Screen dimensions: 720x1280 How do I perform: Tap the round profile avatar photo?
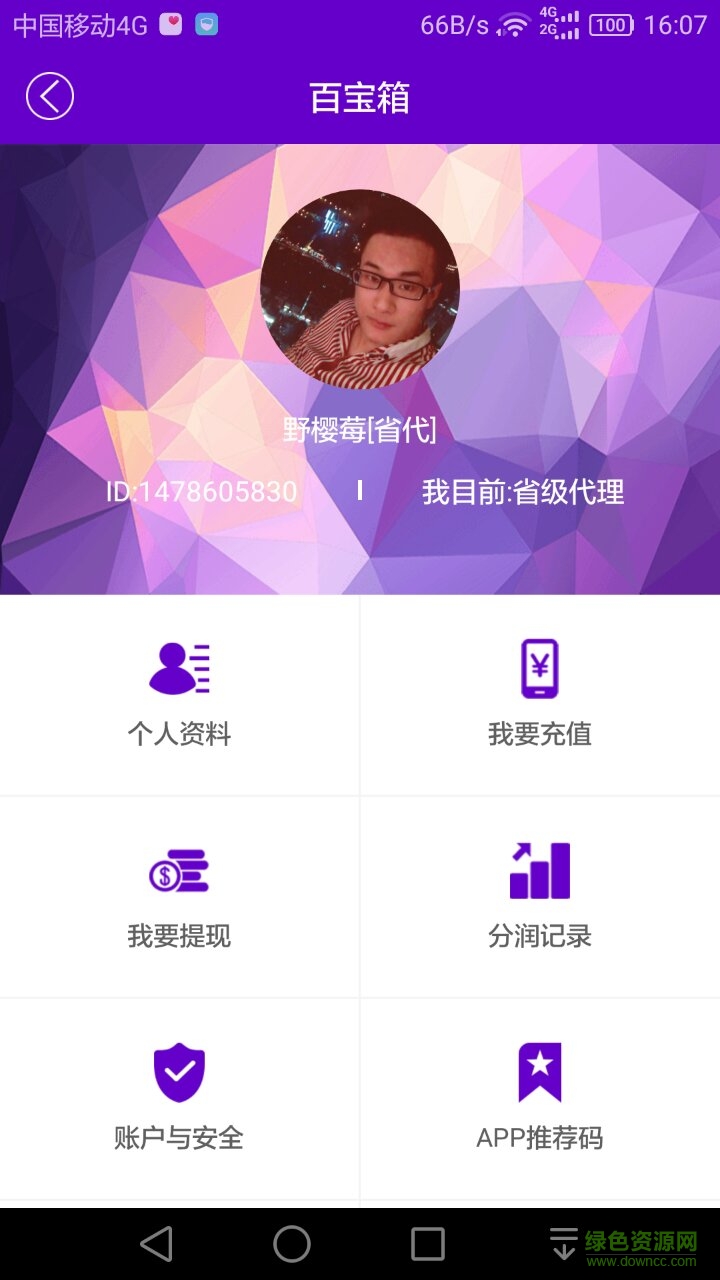(x=360, y=289)
